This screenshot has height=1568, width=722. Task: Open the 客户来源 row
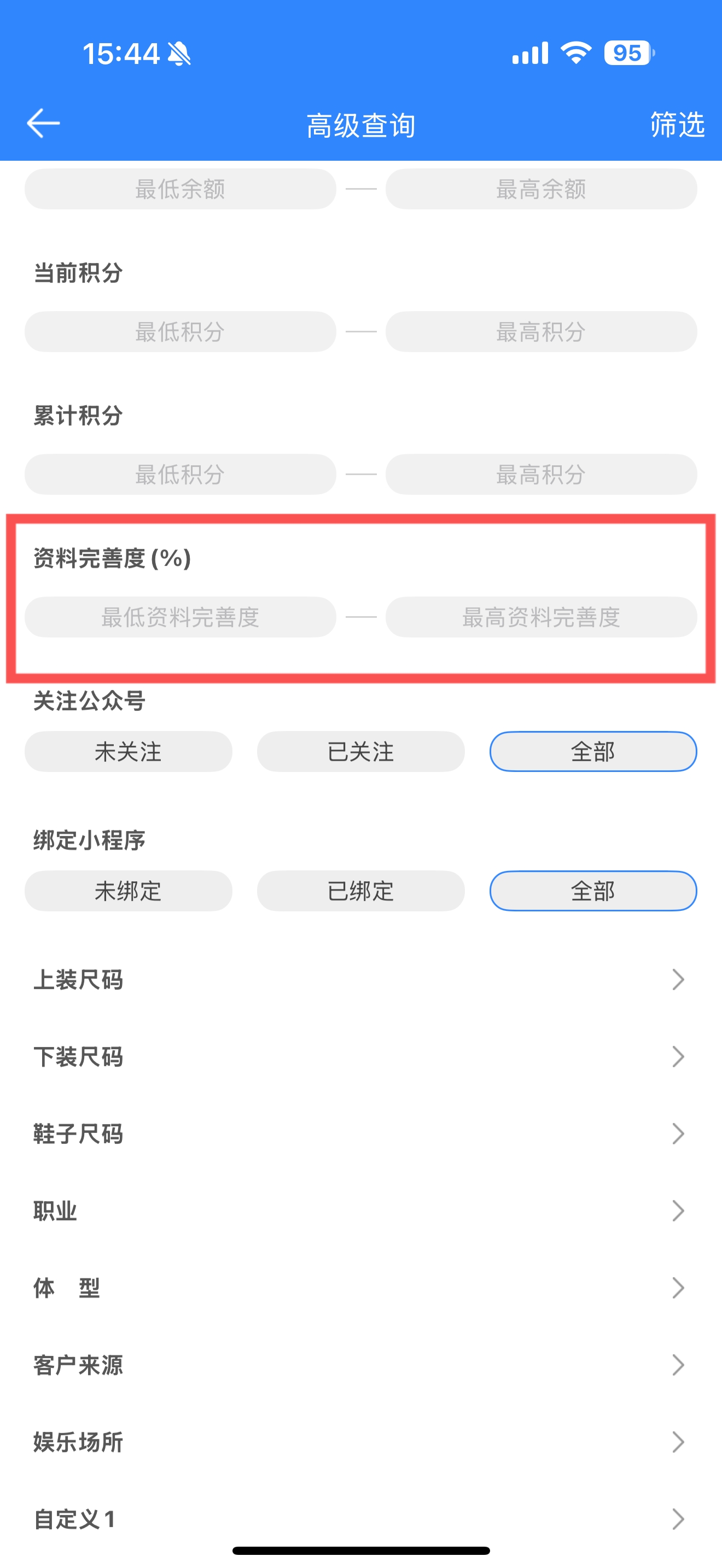tap(361, 1365)
